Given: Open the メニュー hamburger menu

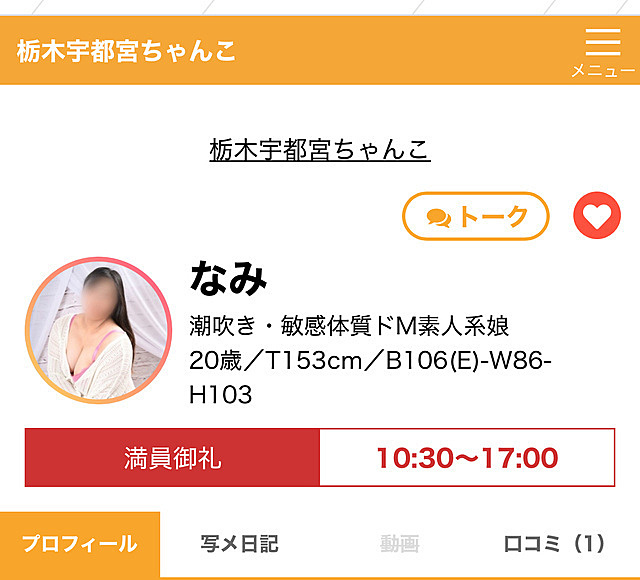Looking at the screenshot, I should point(602,51).
